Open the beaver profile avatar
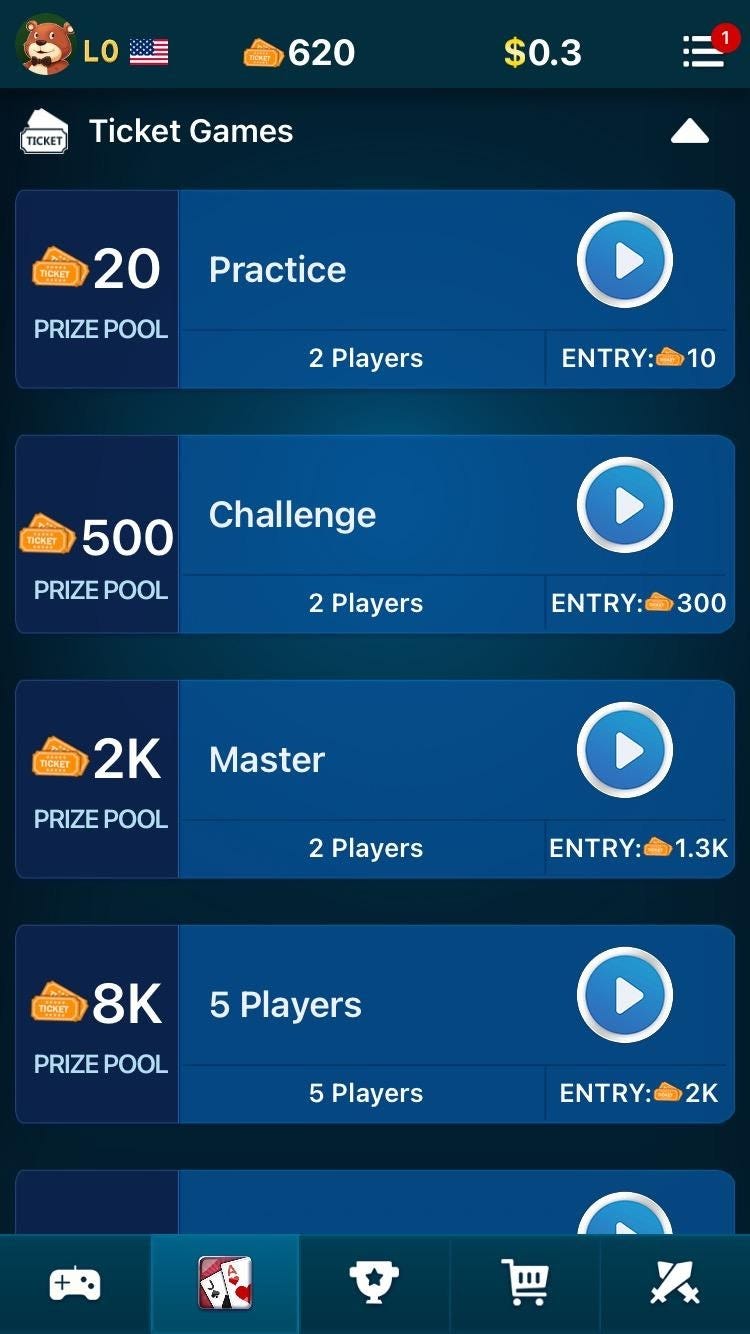Screen dimensions: 750x1334 pos(45,45)
